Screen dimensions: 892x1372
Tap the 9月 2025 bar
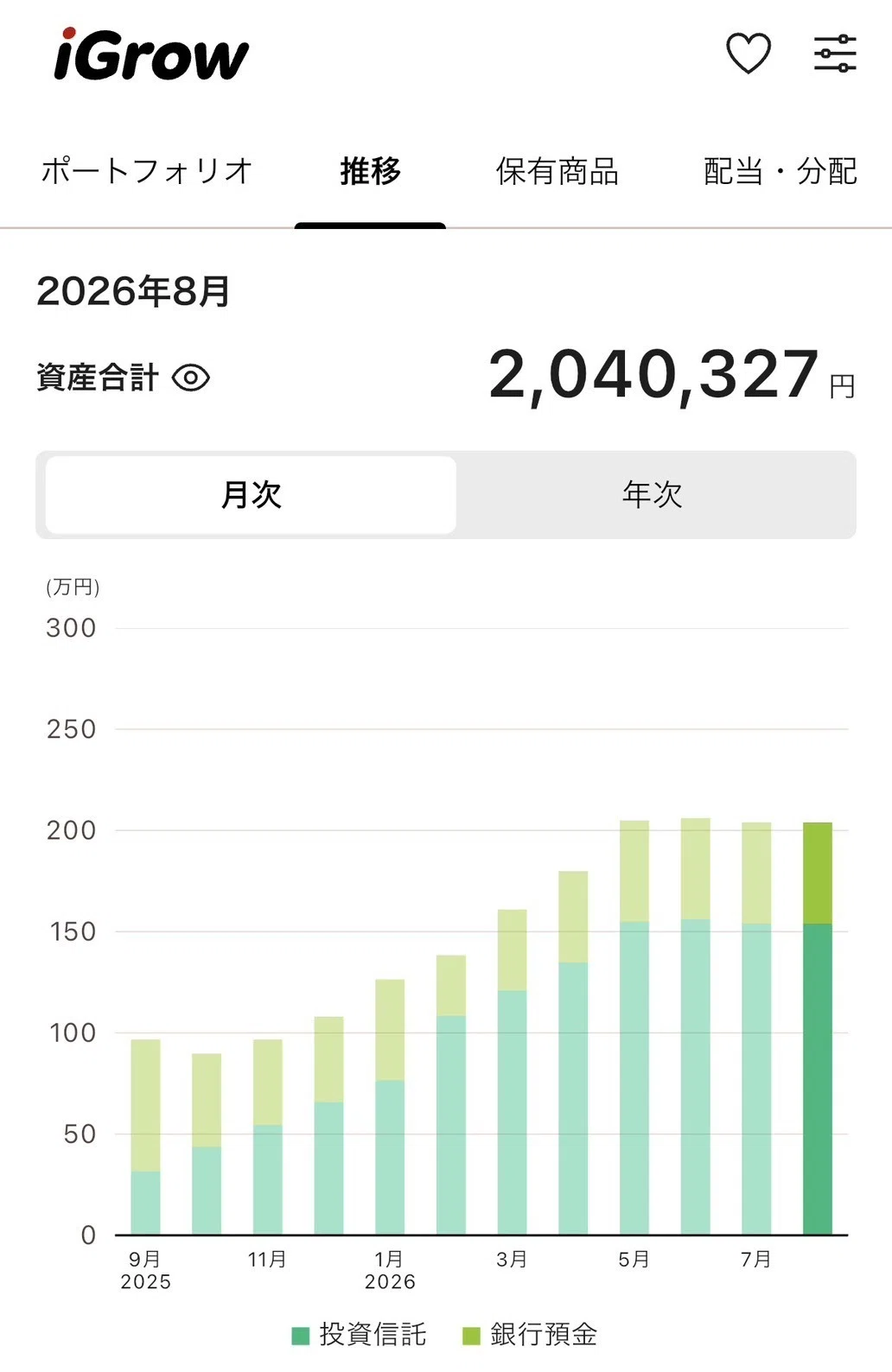coord(145,1137)
